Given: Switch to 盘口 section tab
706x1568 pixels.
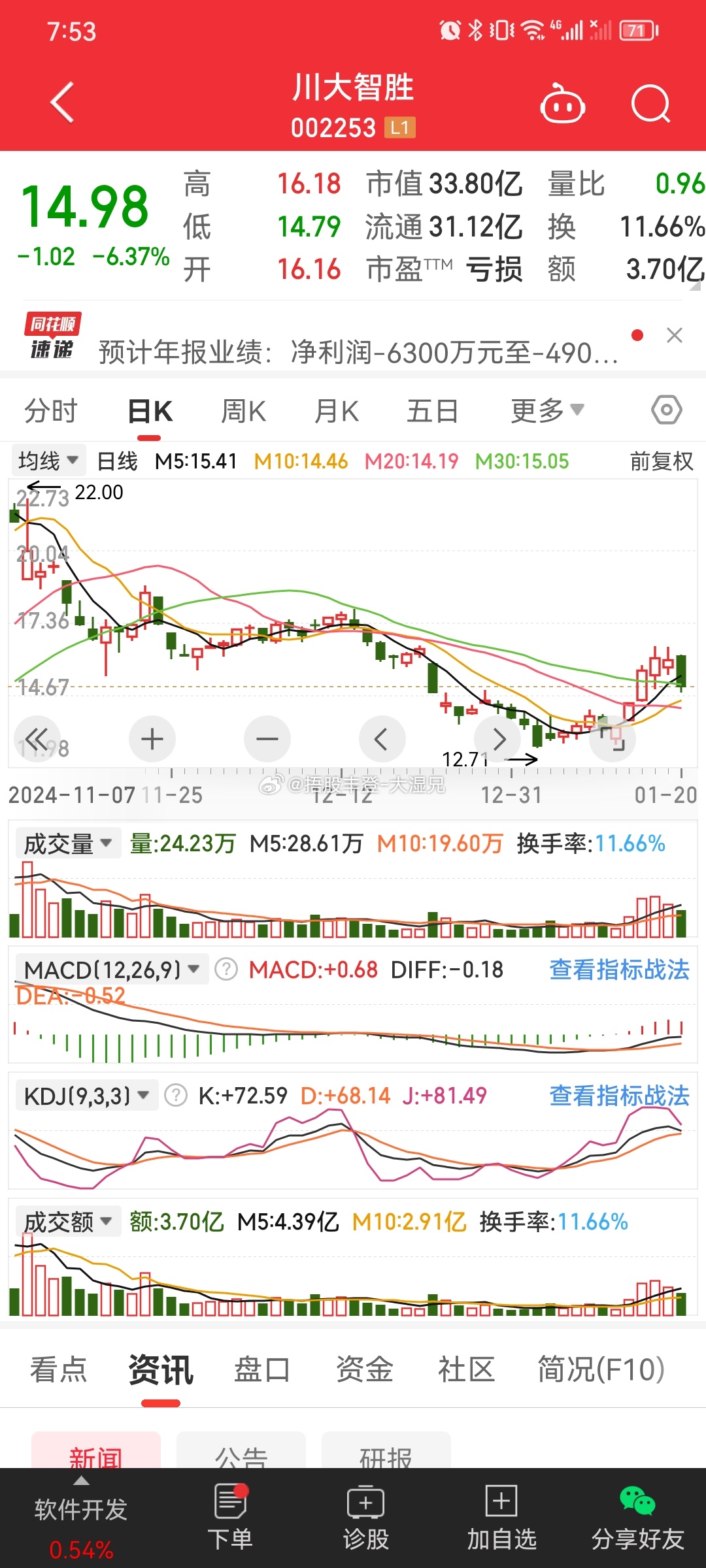Looking at the screenshot, I should click(x=261, y=1369).
